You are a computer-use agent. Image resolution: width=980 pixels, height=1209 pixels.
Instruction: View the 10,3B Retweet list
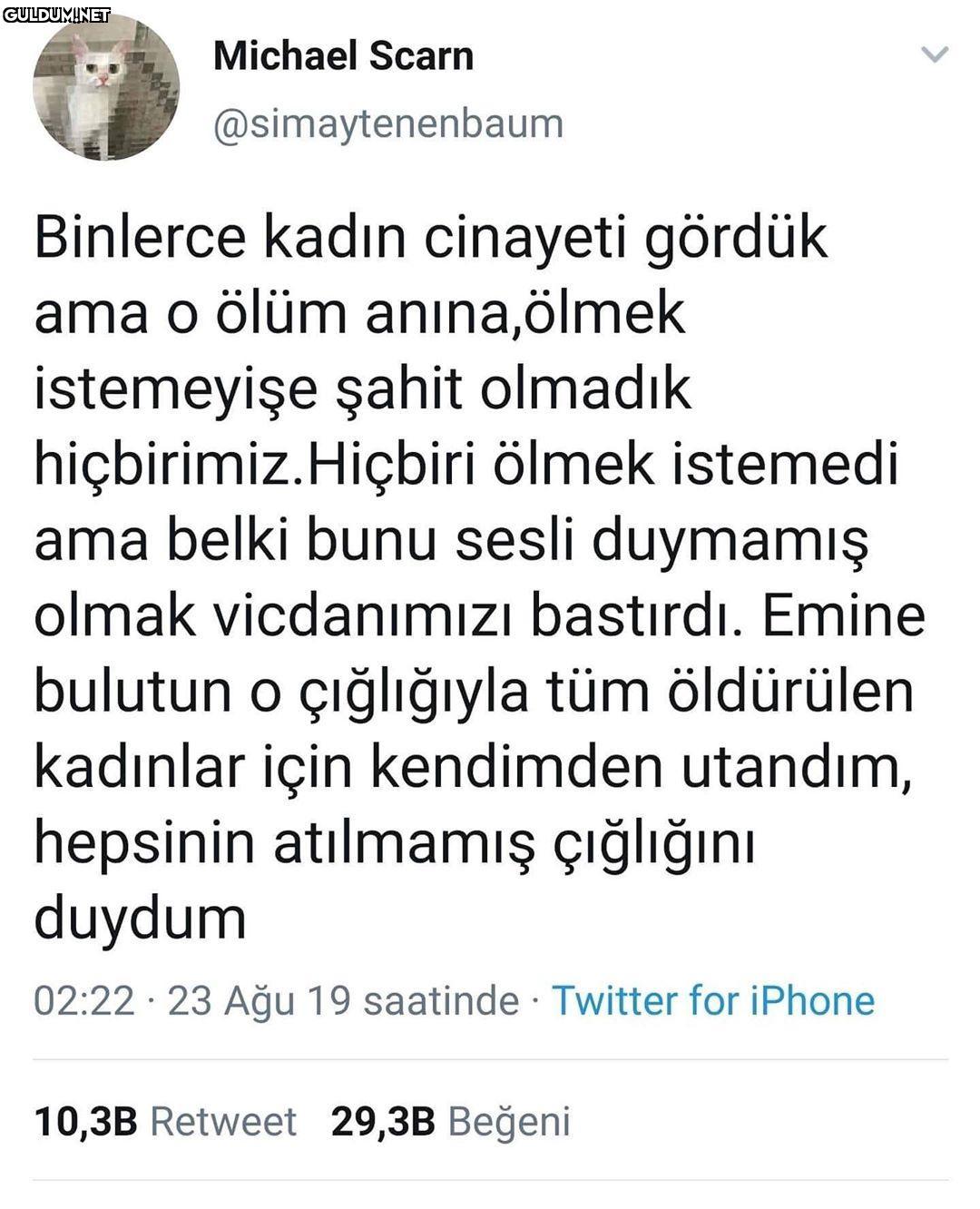pyautogui.click(x=166, y=1122)
